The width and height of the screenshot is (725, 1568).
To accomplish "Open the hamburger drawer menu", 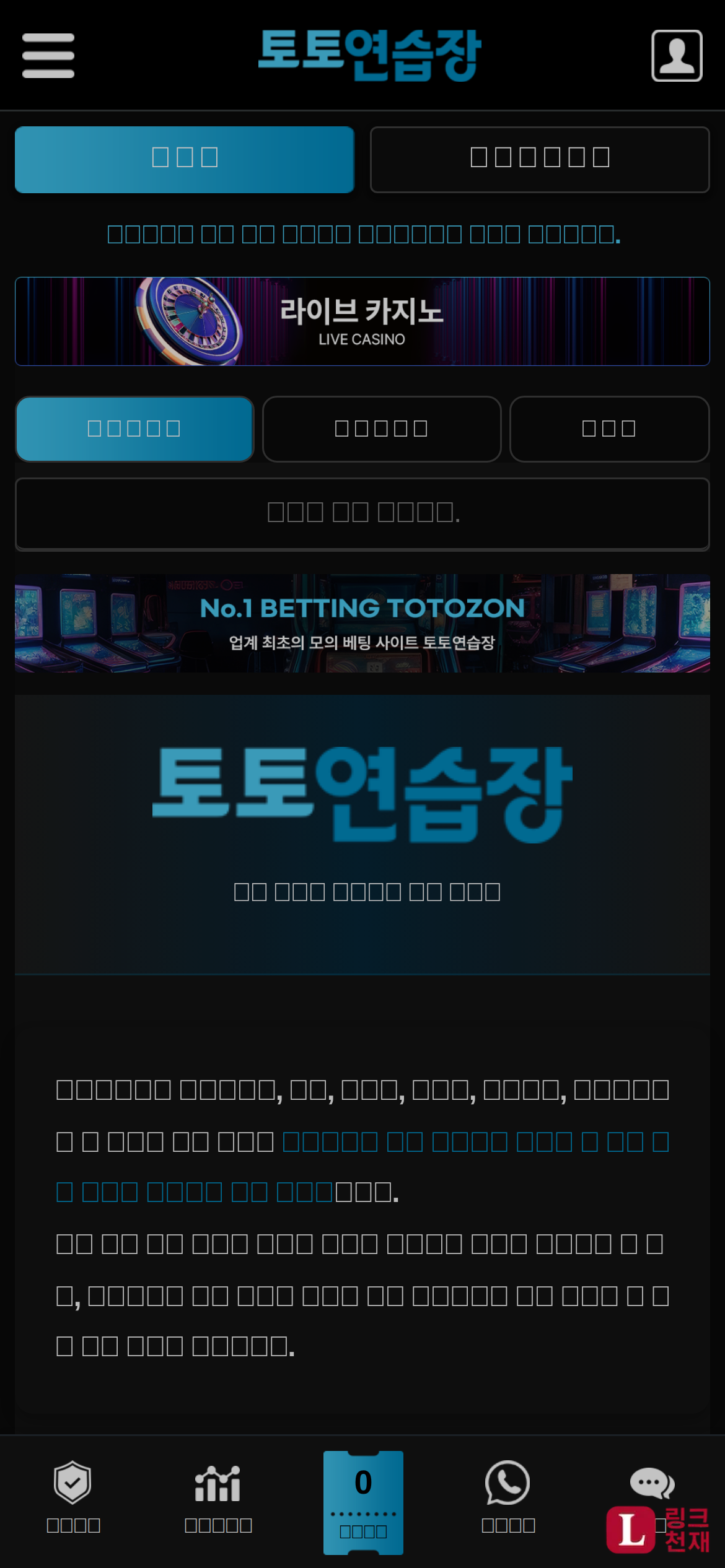I will coord(48,56).
